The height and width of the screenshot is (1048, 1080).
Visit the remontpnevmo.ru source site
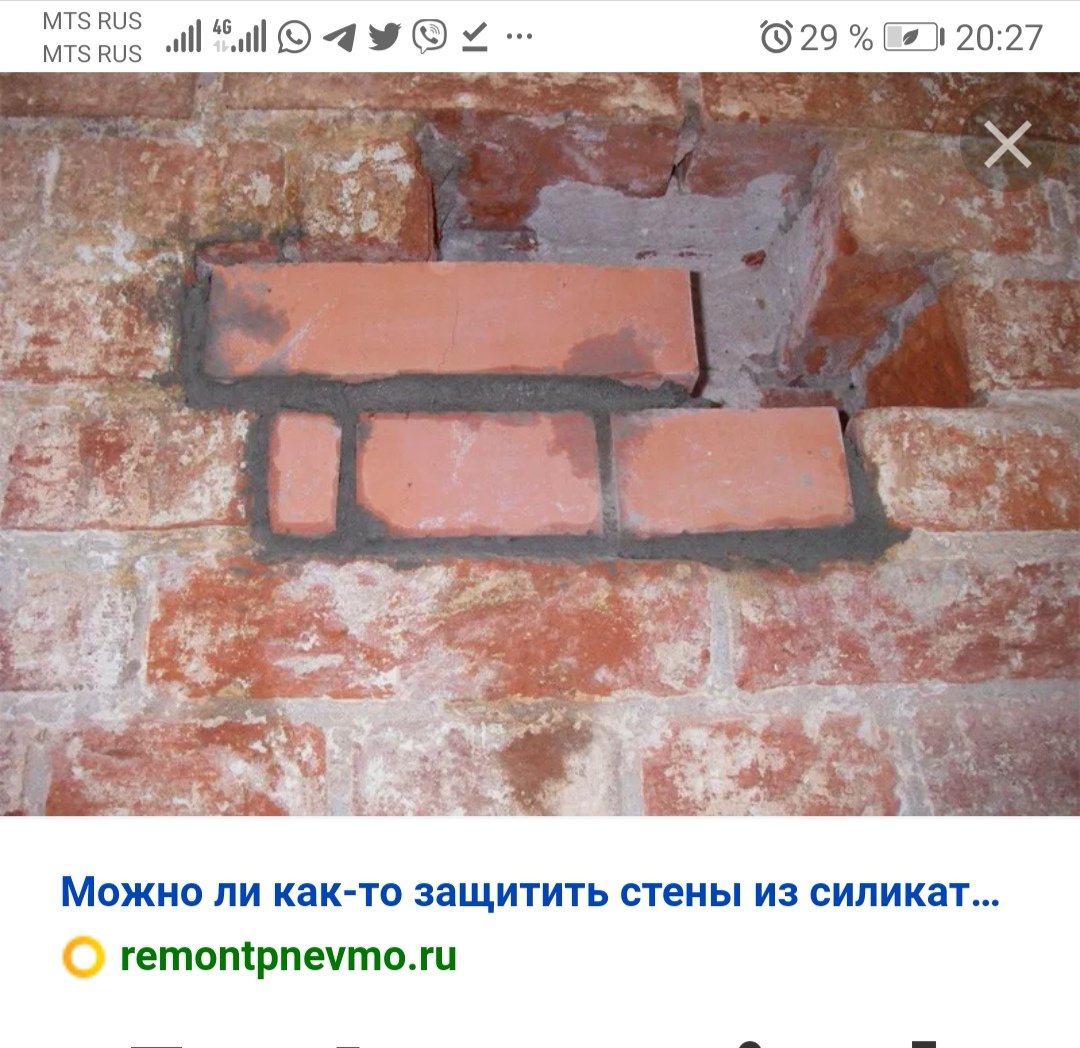[x=288, y=956]
